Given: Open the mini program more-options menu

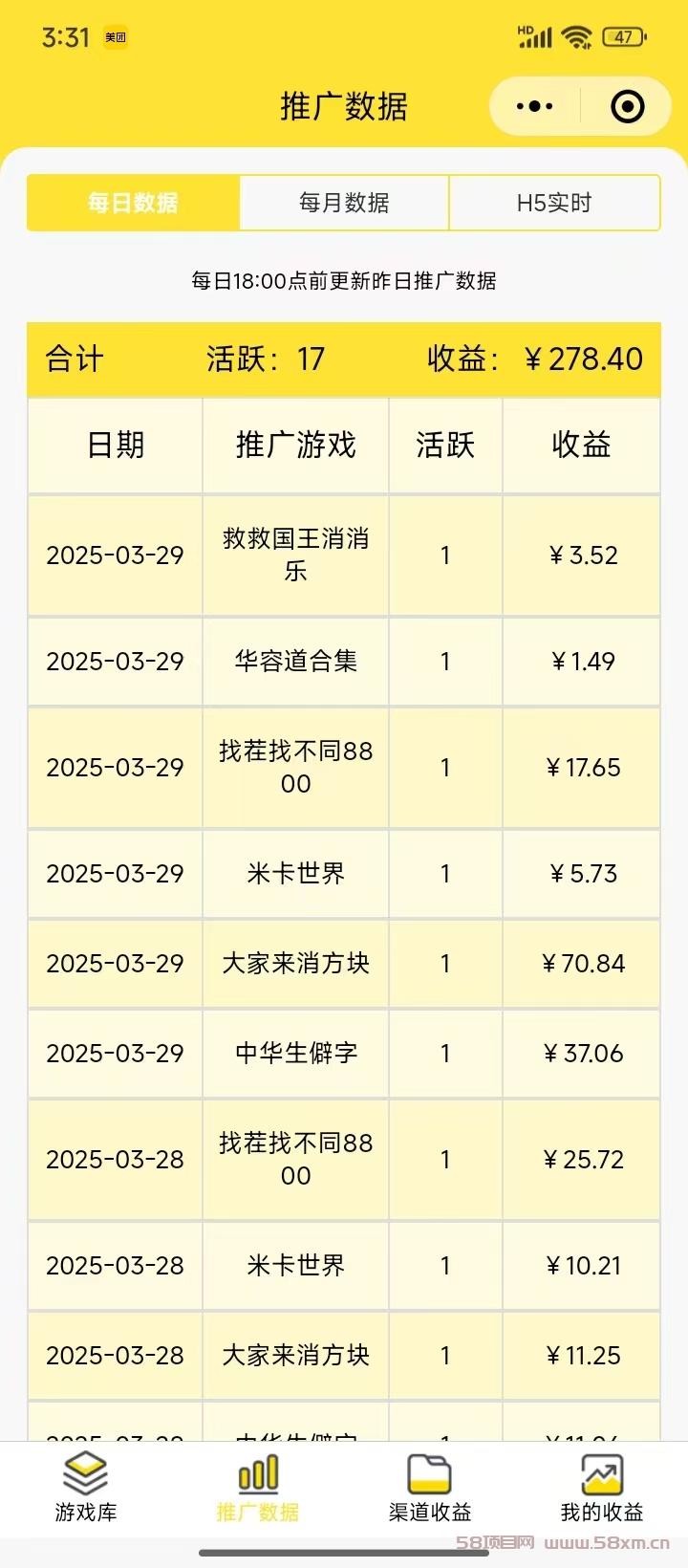Looking at the screenshot, I should click(535, 106).
